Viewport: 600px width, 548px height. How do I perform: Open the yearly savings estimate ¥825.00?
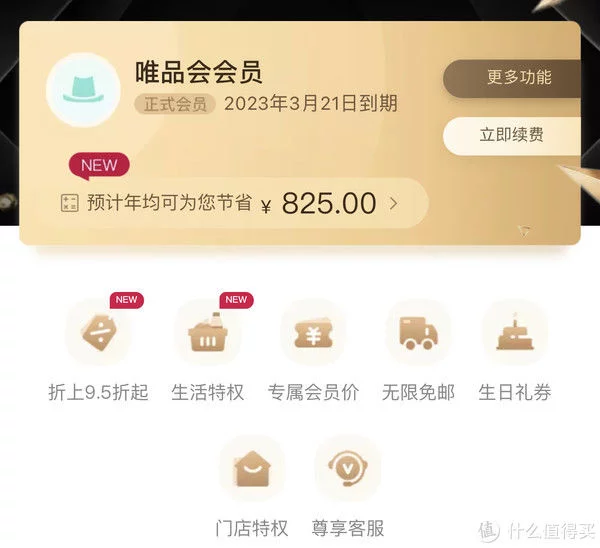[x=242, y=203]
